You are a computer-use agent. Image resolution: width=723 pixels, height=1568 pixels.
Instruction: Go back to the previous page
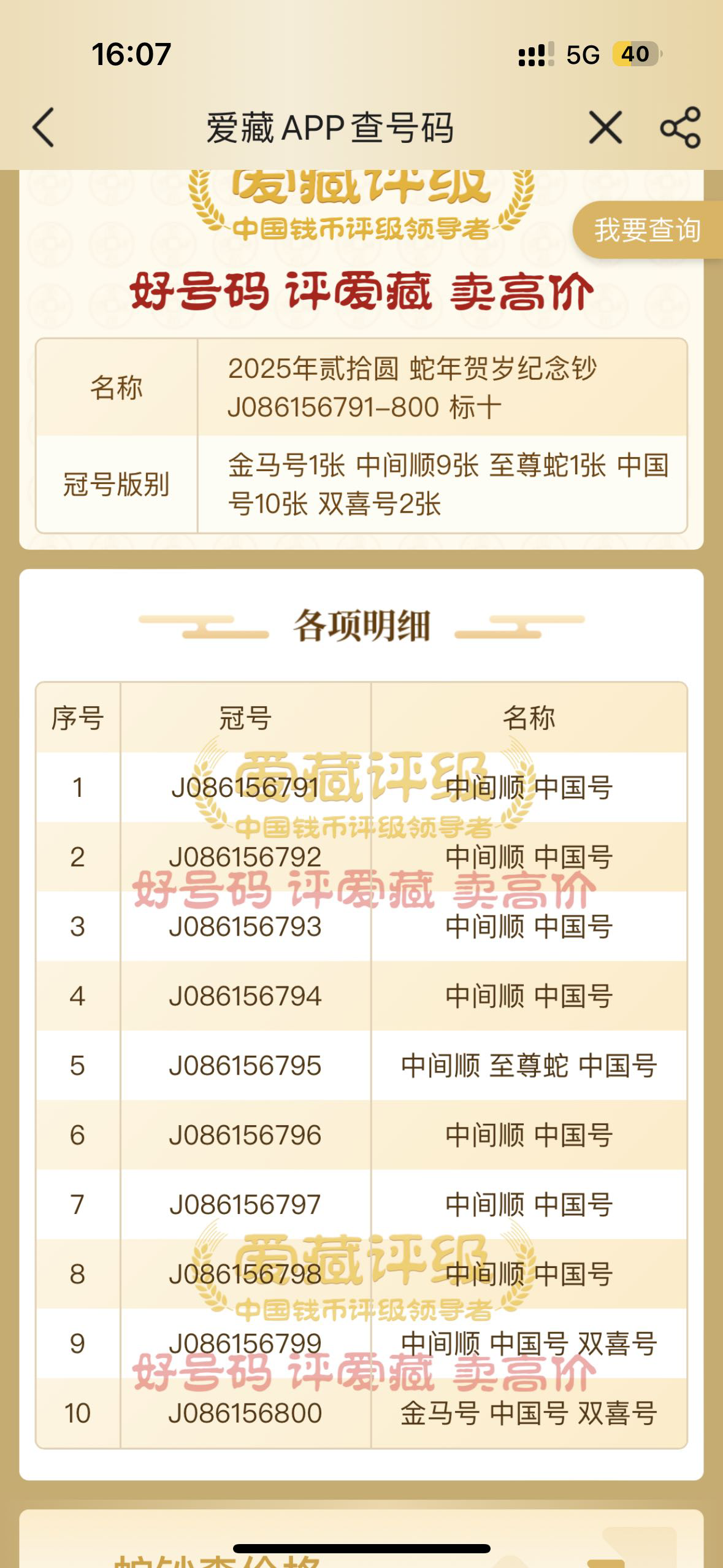[x=44, y=128]
